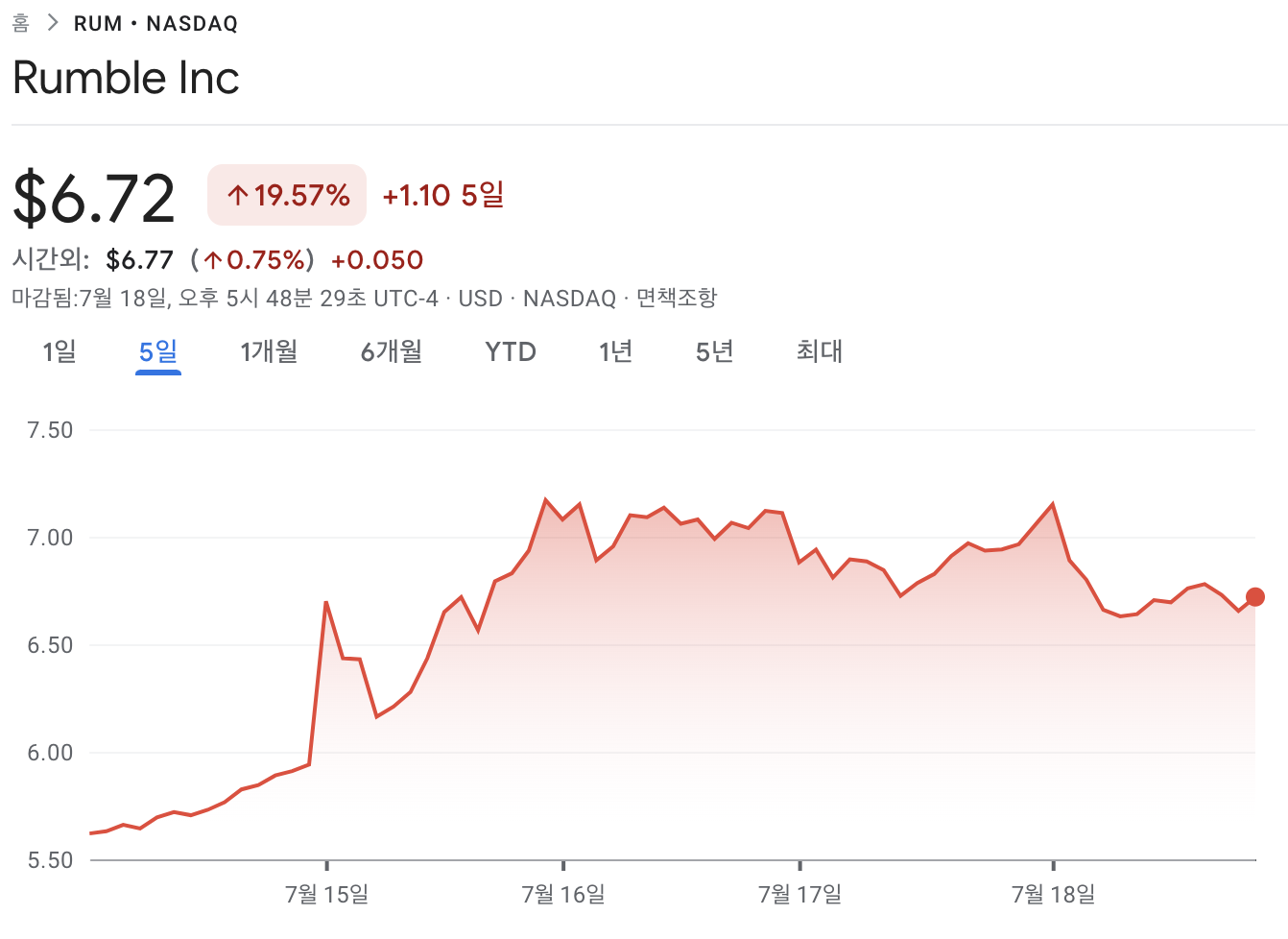Open the 면책조항 disclaimer link
This screenshot has width=1288, height=939.
point(677,298)
